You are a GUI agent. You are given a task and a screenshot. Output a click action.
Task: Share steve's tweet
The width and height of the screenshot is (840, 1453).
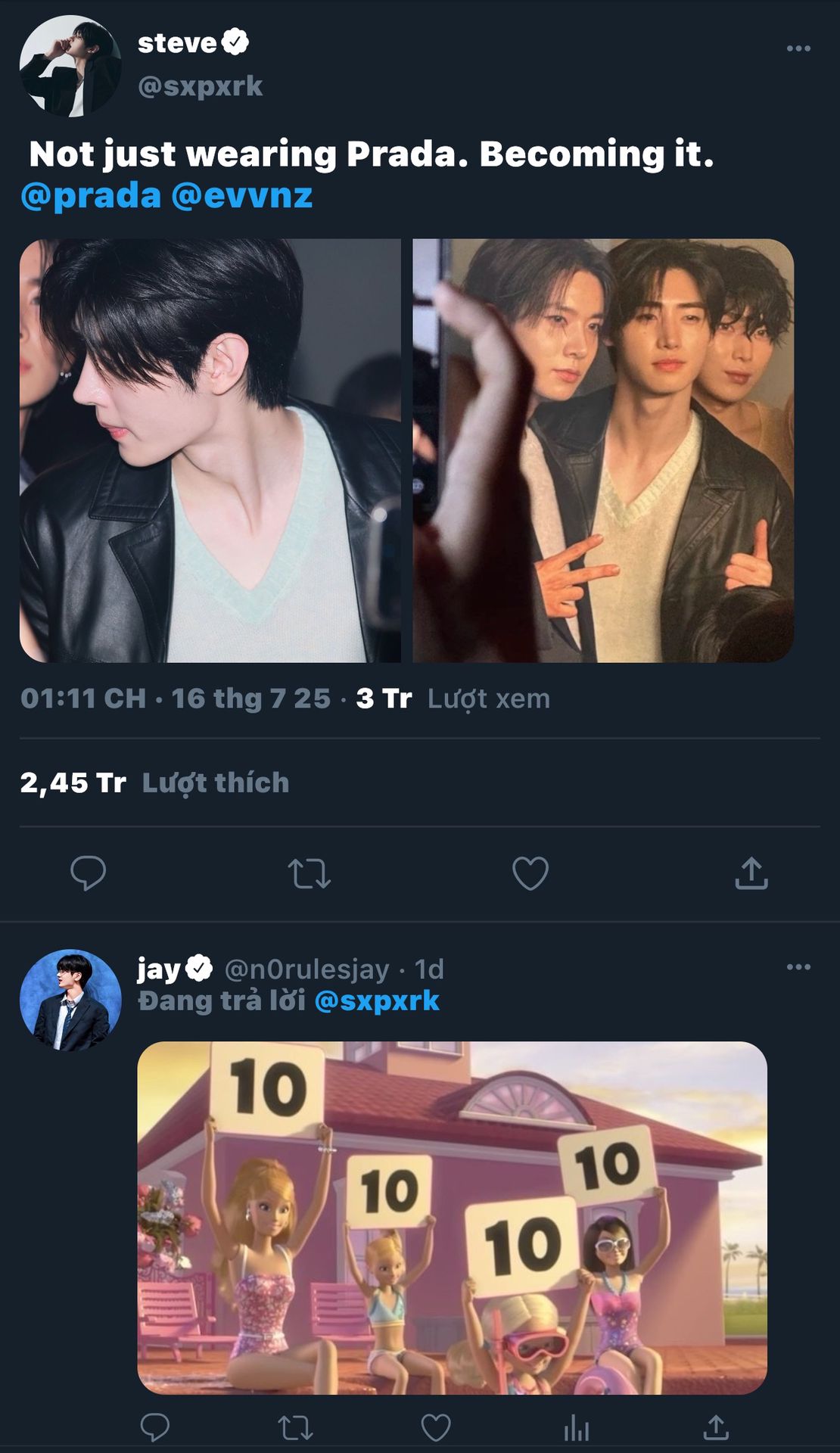(x=751, y=873)
